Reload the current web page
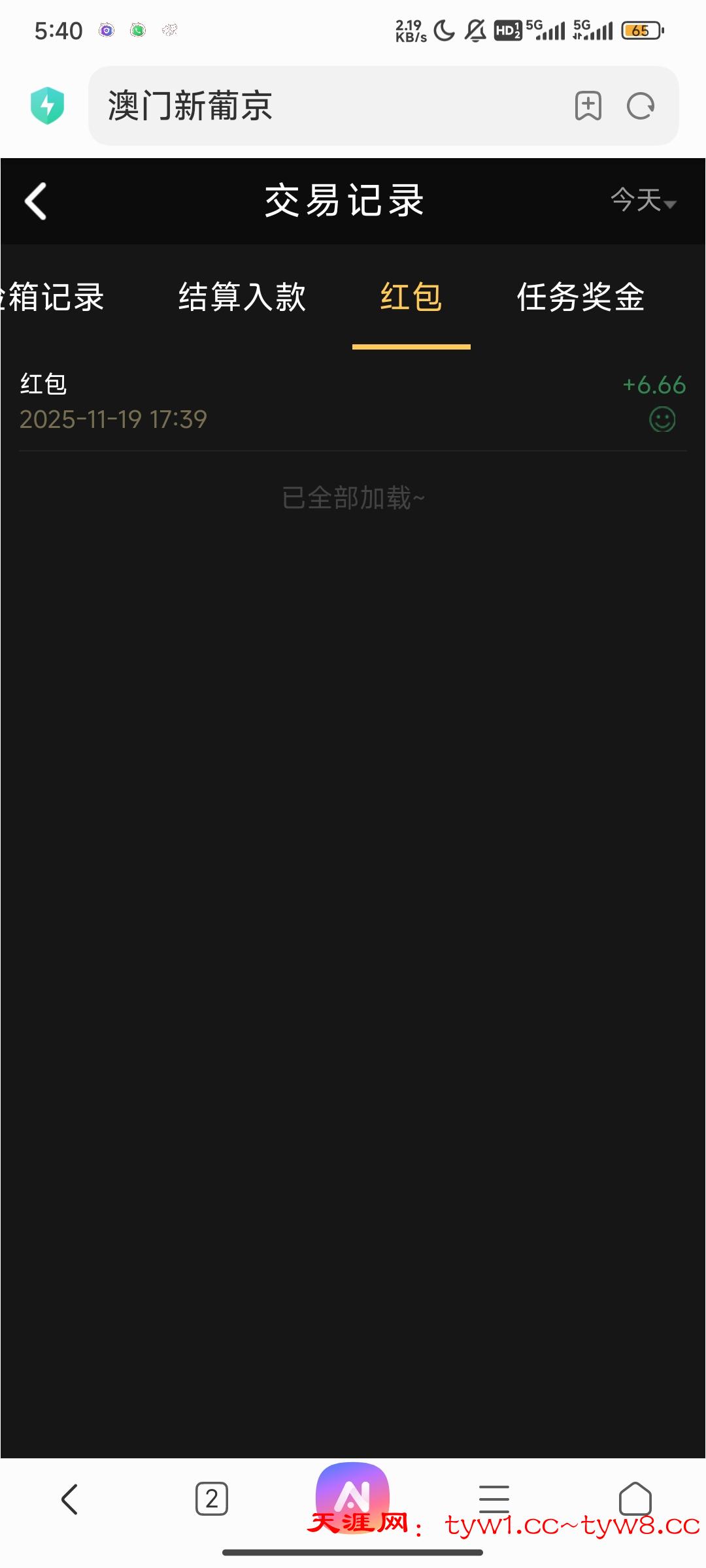Screen dimensions: 706x1568 point(641,106)
